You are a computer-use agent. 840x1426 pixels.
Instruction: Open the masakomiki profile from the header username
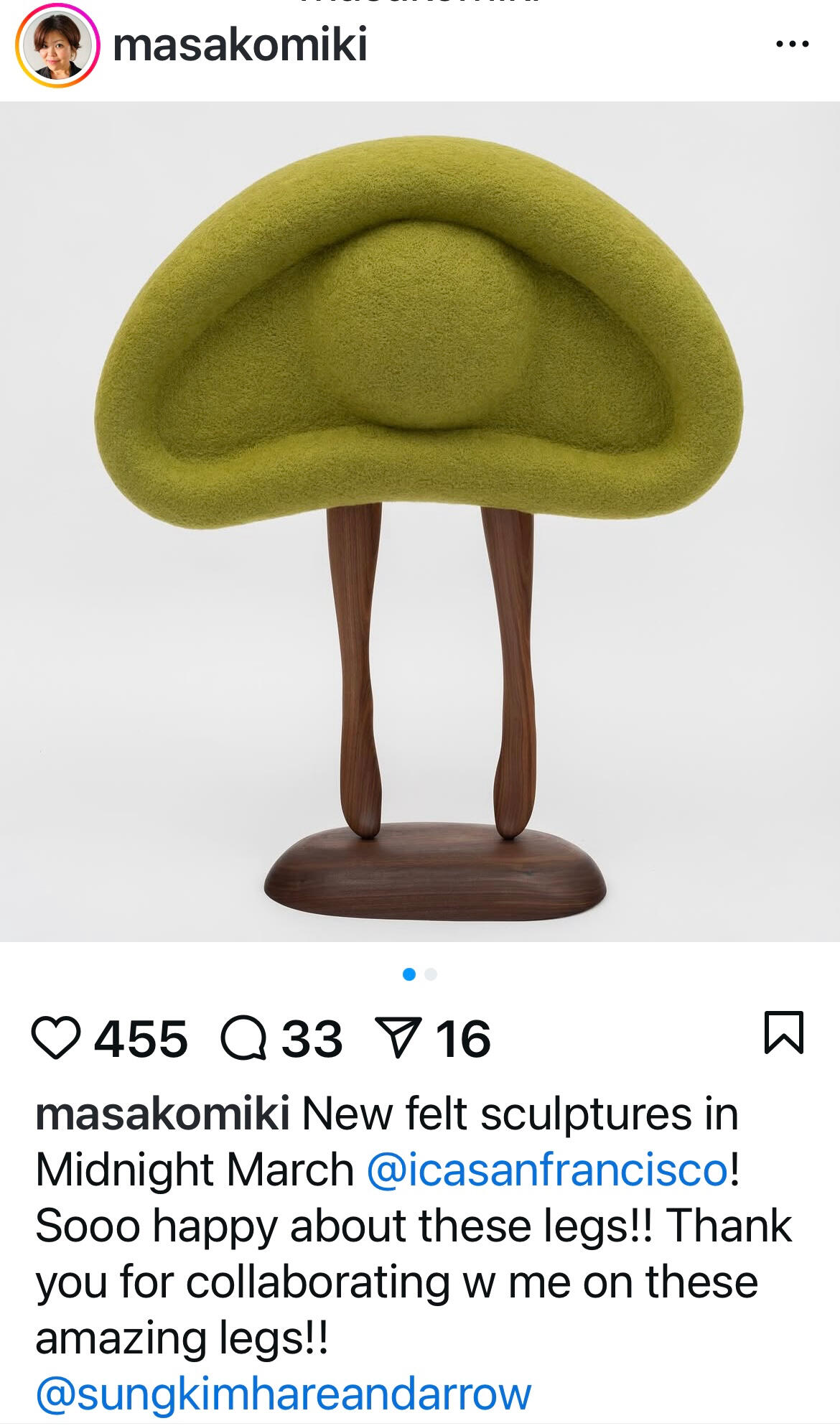coord(240,45)
